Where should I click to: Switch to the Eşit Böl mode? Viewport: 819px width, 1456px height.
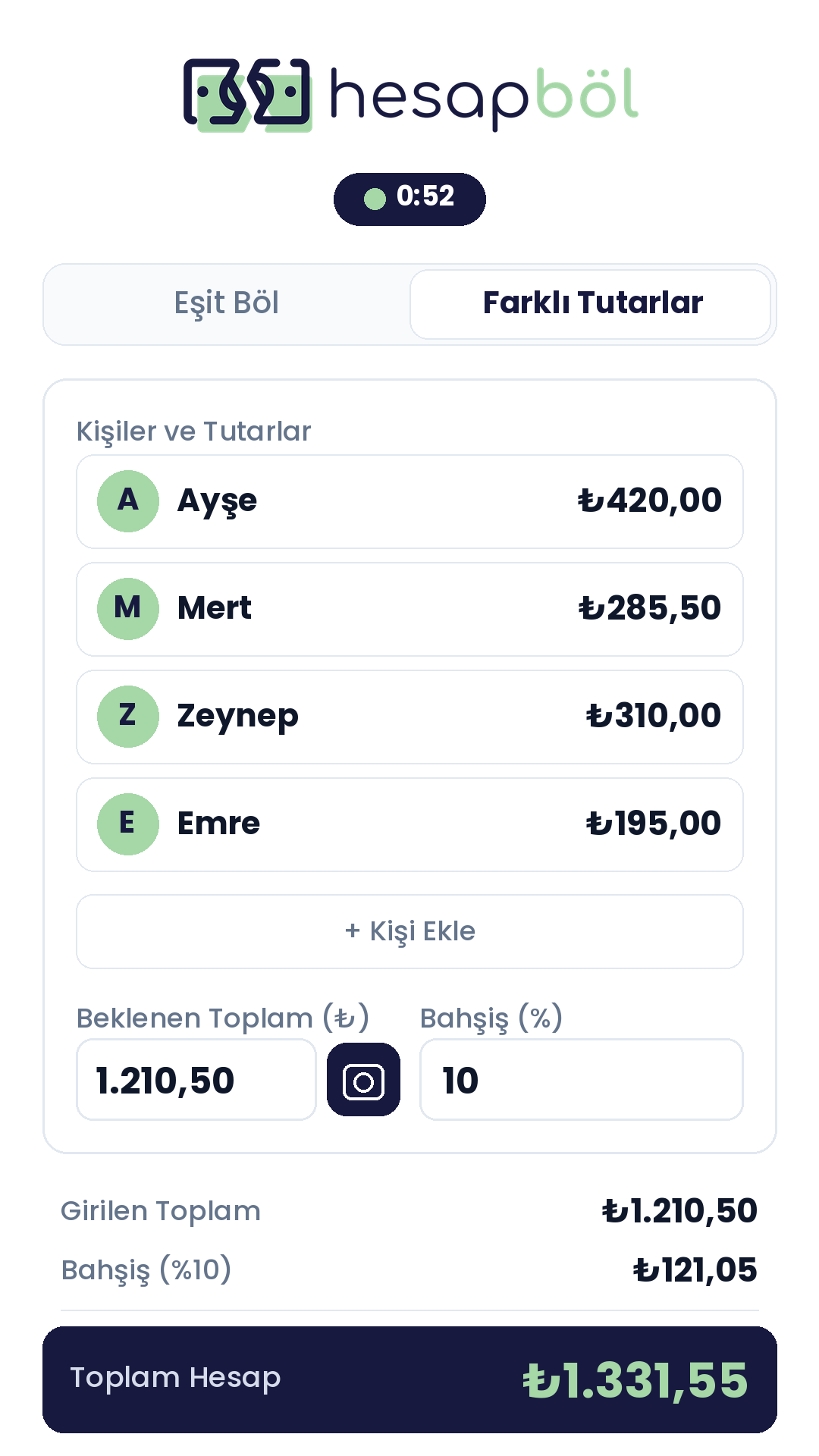tap(227, 303)
